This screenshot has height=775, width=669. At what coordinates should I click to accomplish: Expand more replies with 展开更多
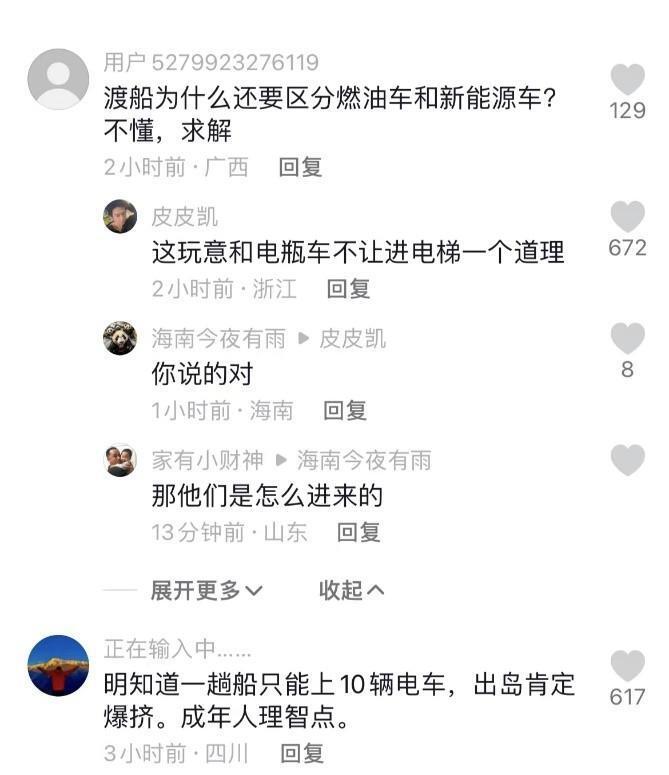point(206,590)
